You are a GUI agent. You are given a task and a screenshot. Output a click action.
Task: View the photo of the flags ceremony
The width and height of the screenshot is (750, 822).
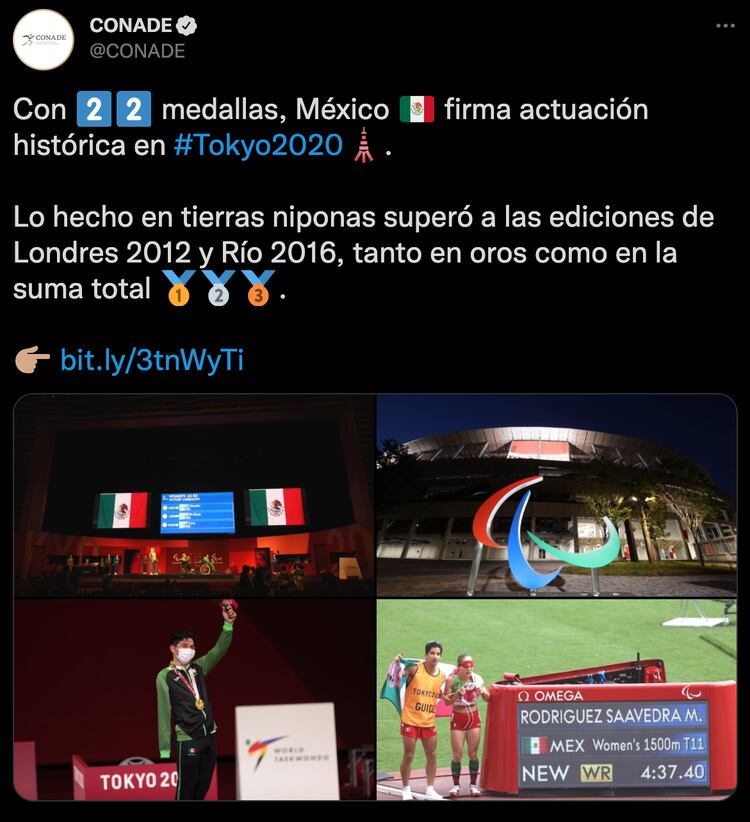194,496
